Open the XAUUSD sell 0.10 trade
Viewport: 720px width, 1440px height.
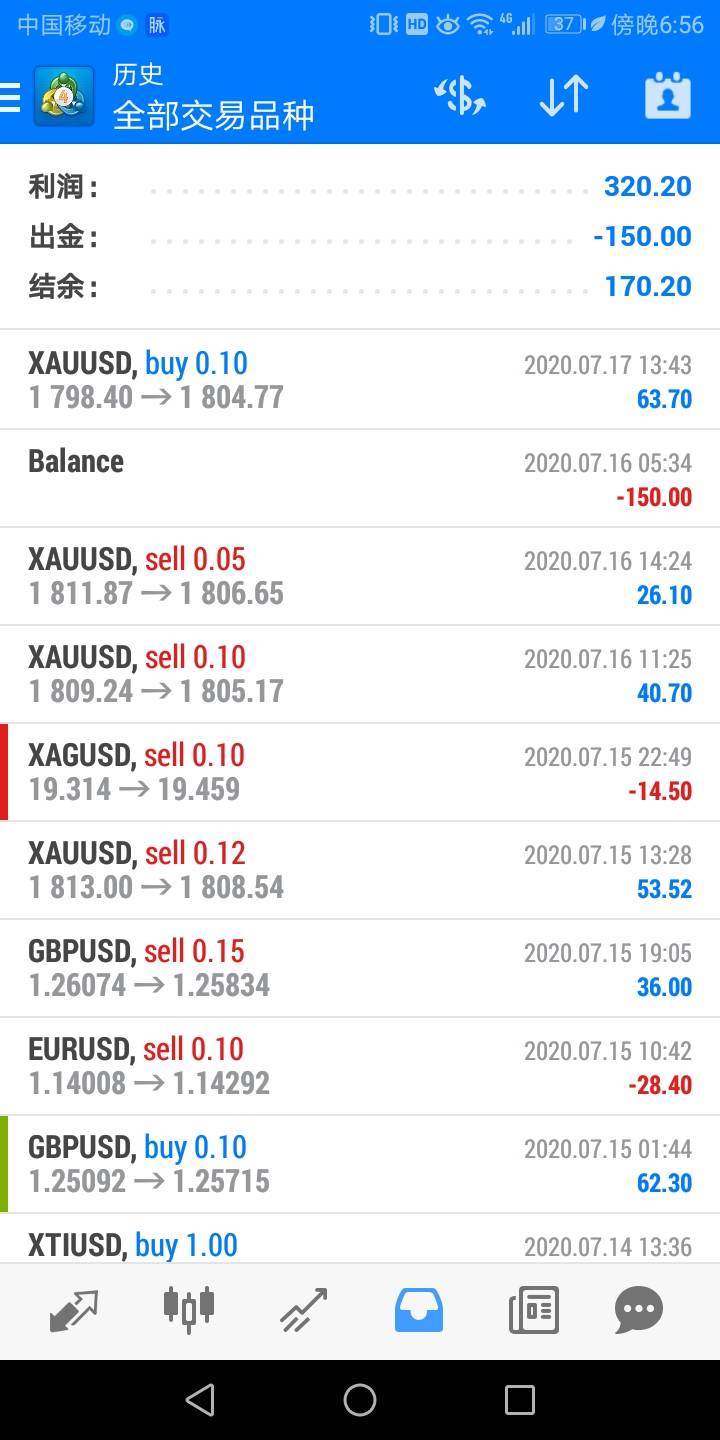pyautogui.click(x=360, y=674)
